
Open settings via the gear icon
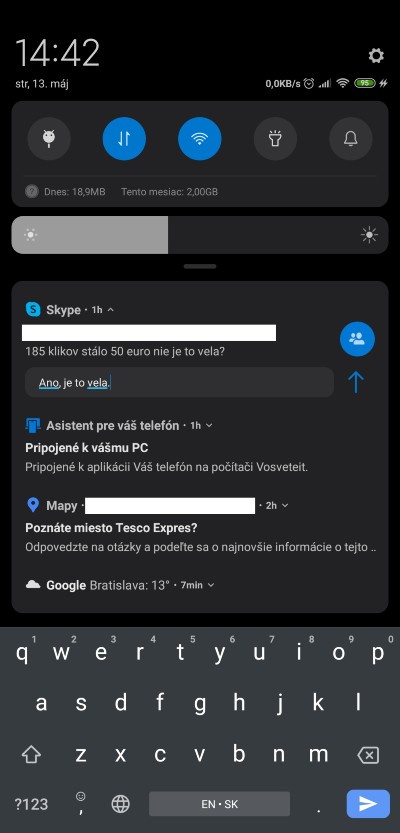[376, 56]
